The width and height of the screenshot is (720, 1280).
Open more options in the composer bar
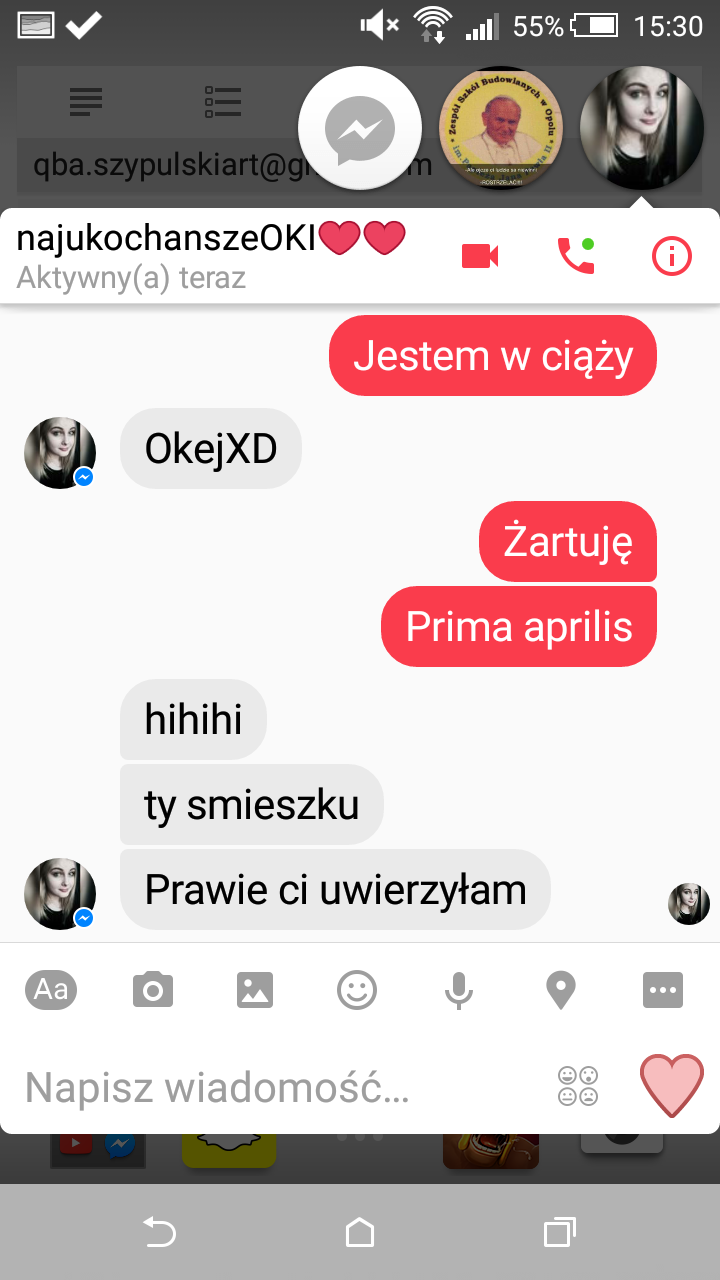[x=663, y=990]
